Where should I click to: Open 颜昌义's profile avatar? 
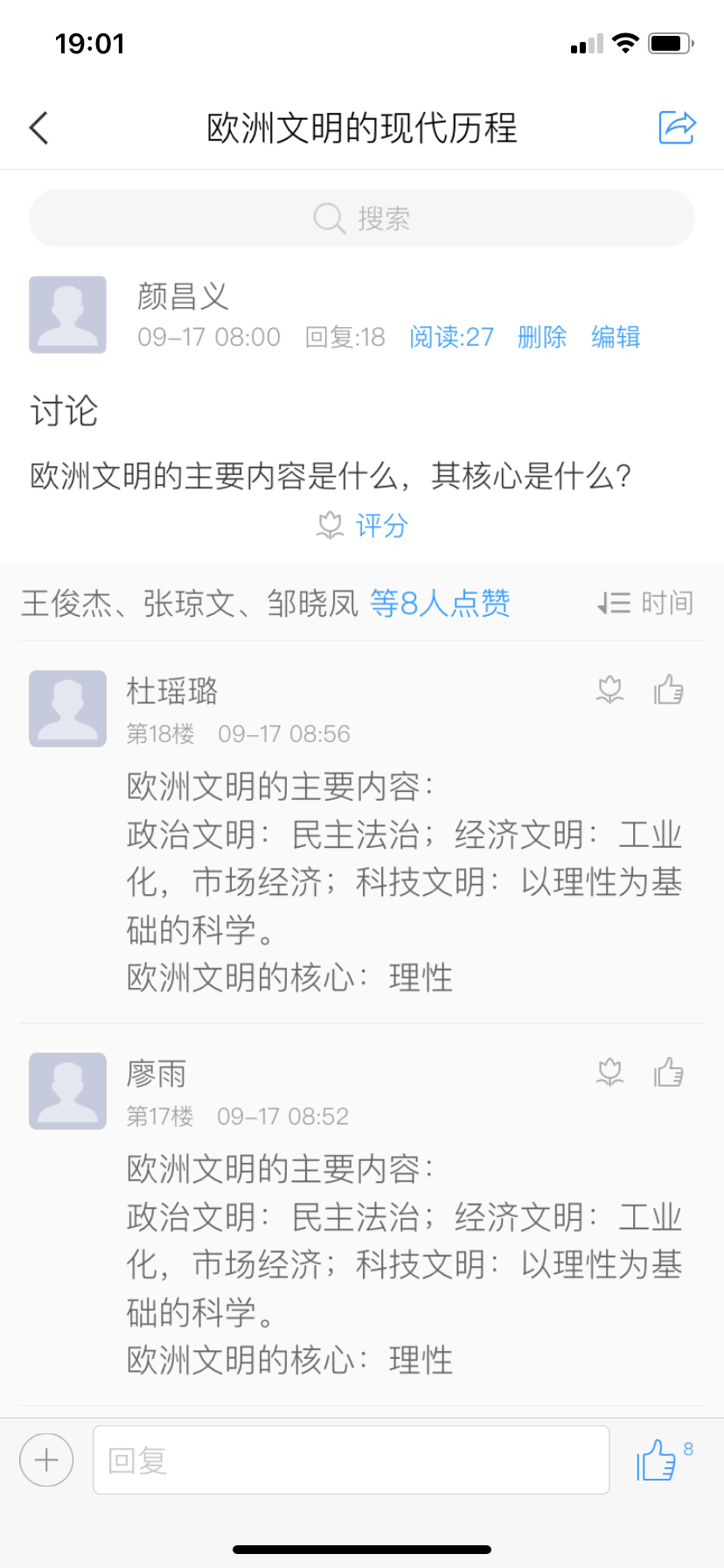click(68, 315)
